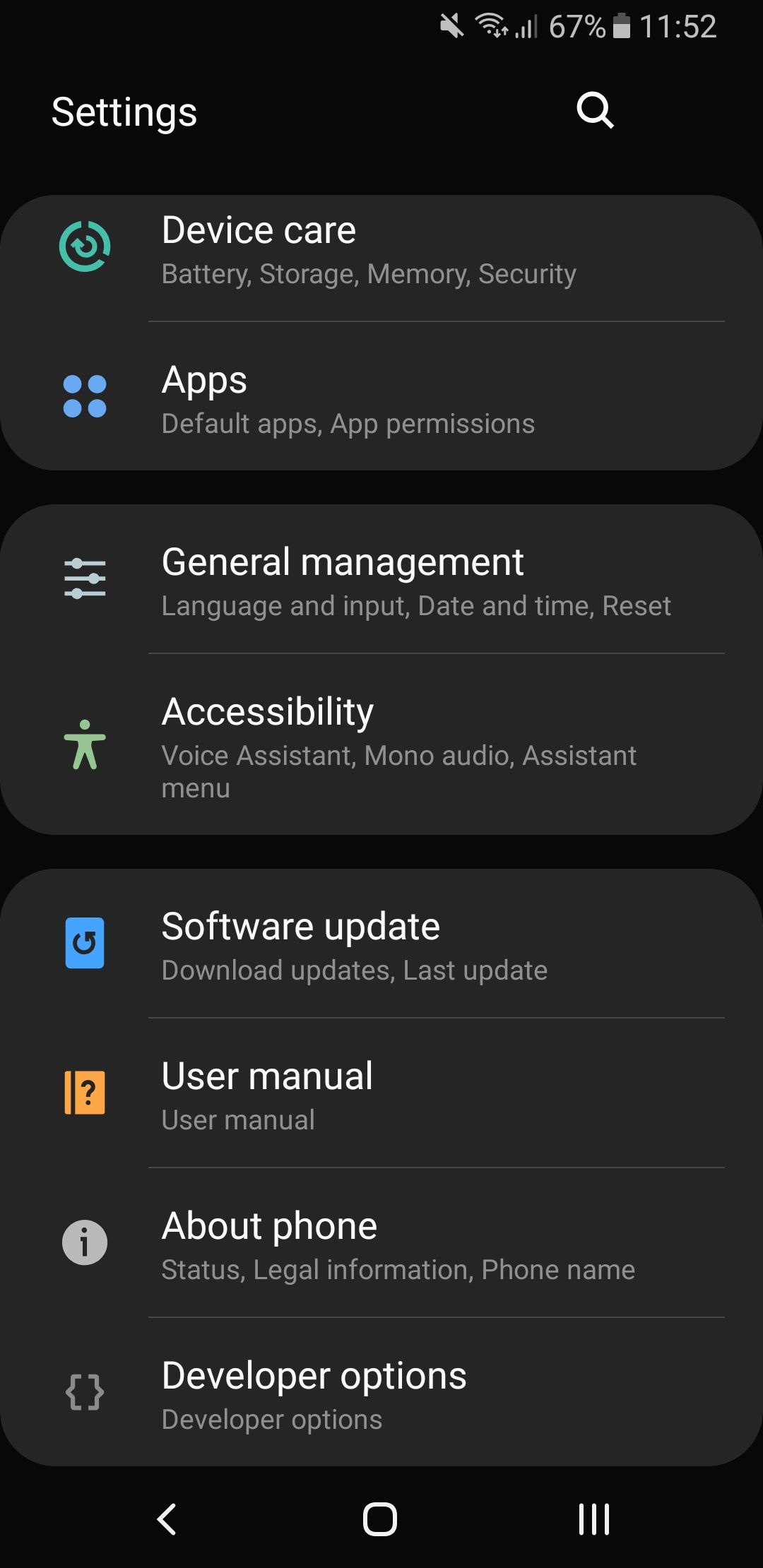Tap the Developer options curly braces icon
The width and height of the screenshot is (763, 1568).
pos(85,1391)
